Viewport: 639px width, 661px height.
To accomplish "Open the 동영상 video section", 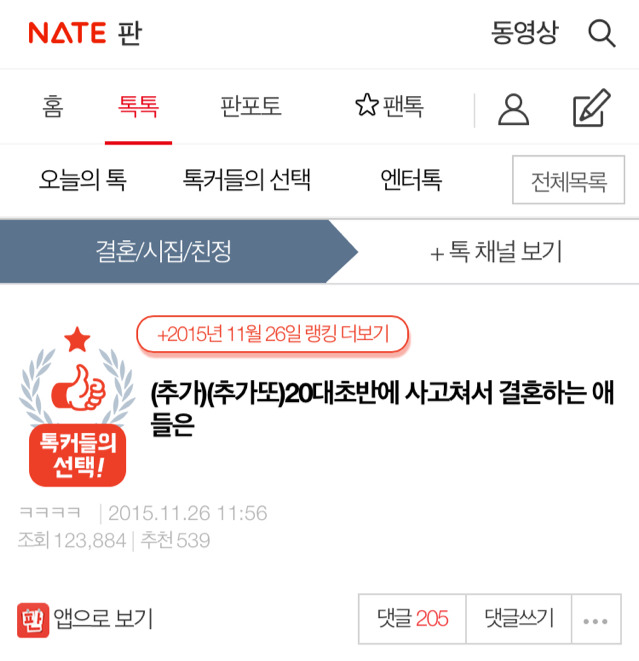I will pos(523,33).
